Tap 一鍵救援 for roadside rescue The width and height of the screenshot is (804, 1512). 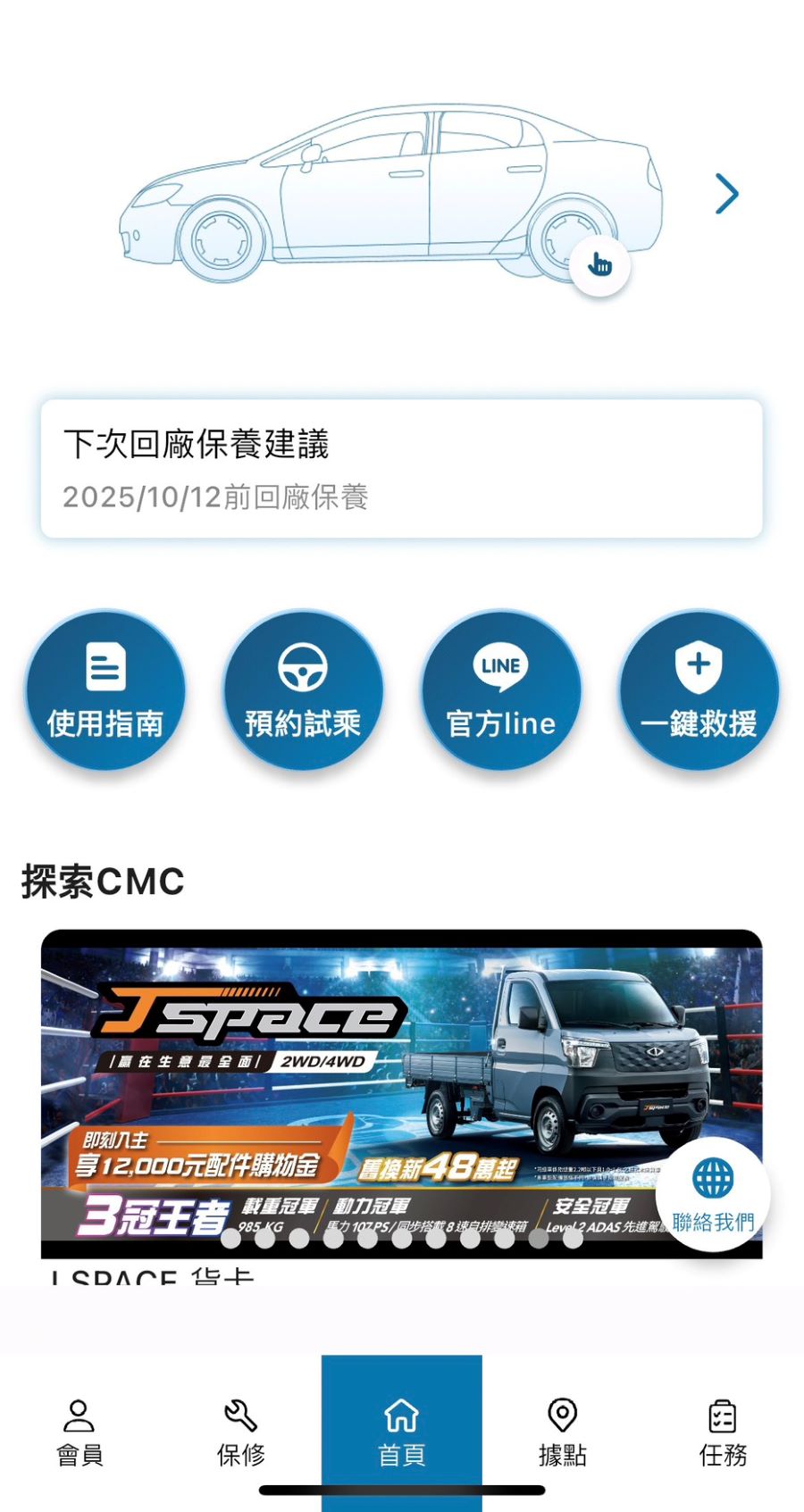pyautogui.click(x=699, y=690)
